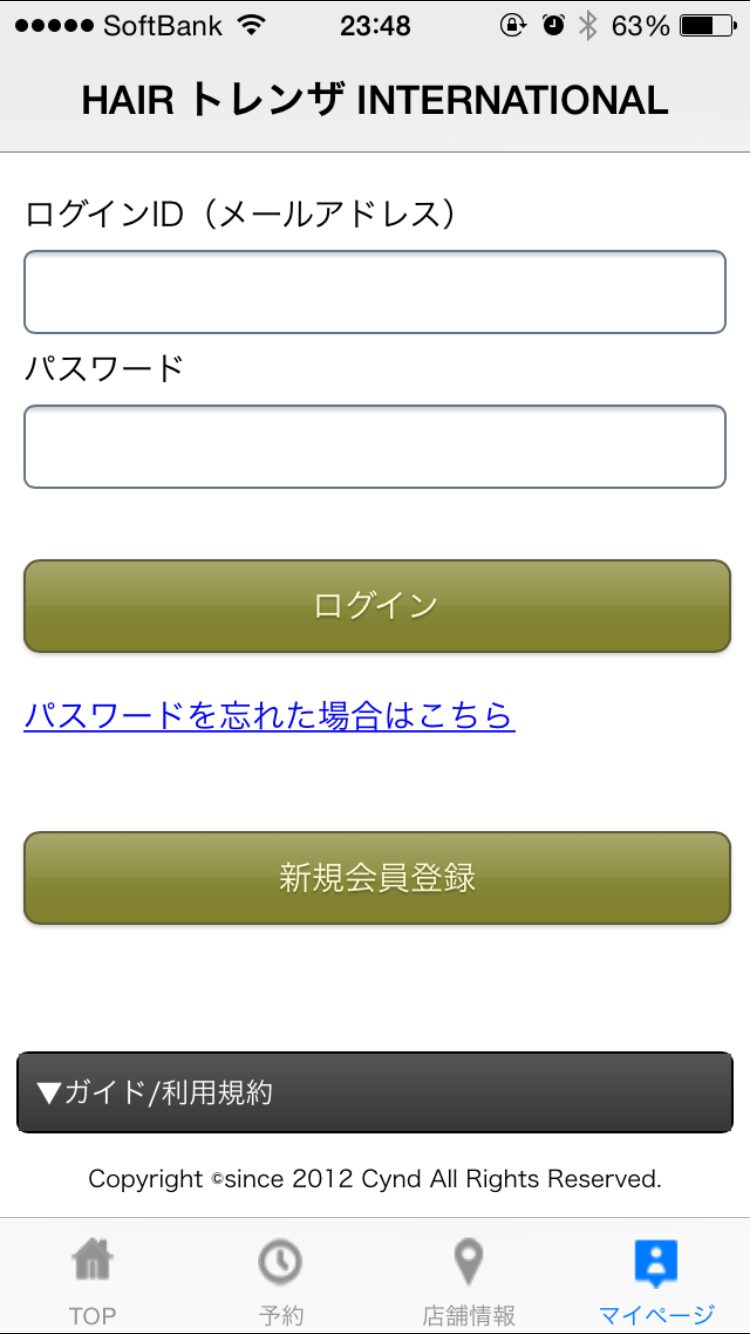Switch to the TOP tab

click(x=92, y=1281)
